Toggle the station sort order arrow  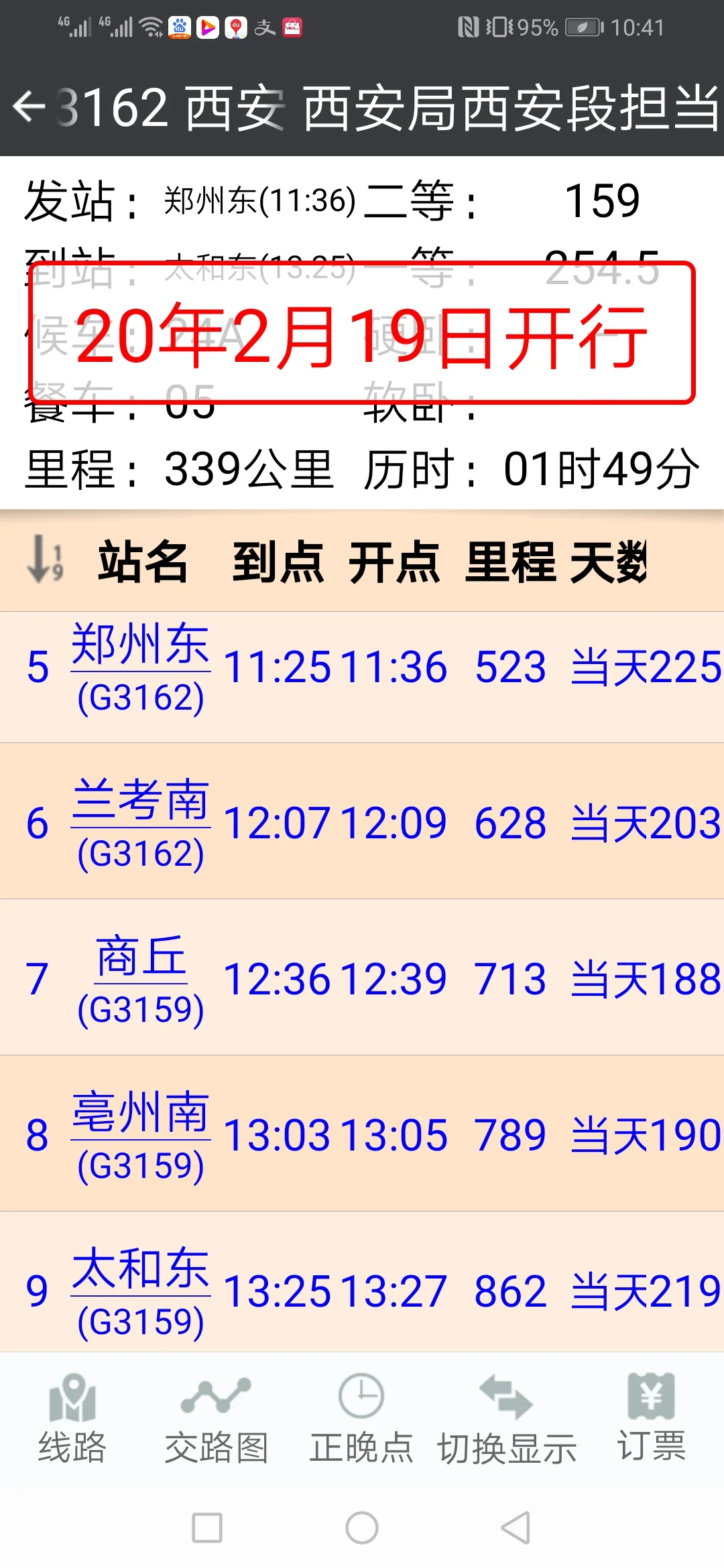[x=44, y=563]
